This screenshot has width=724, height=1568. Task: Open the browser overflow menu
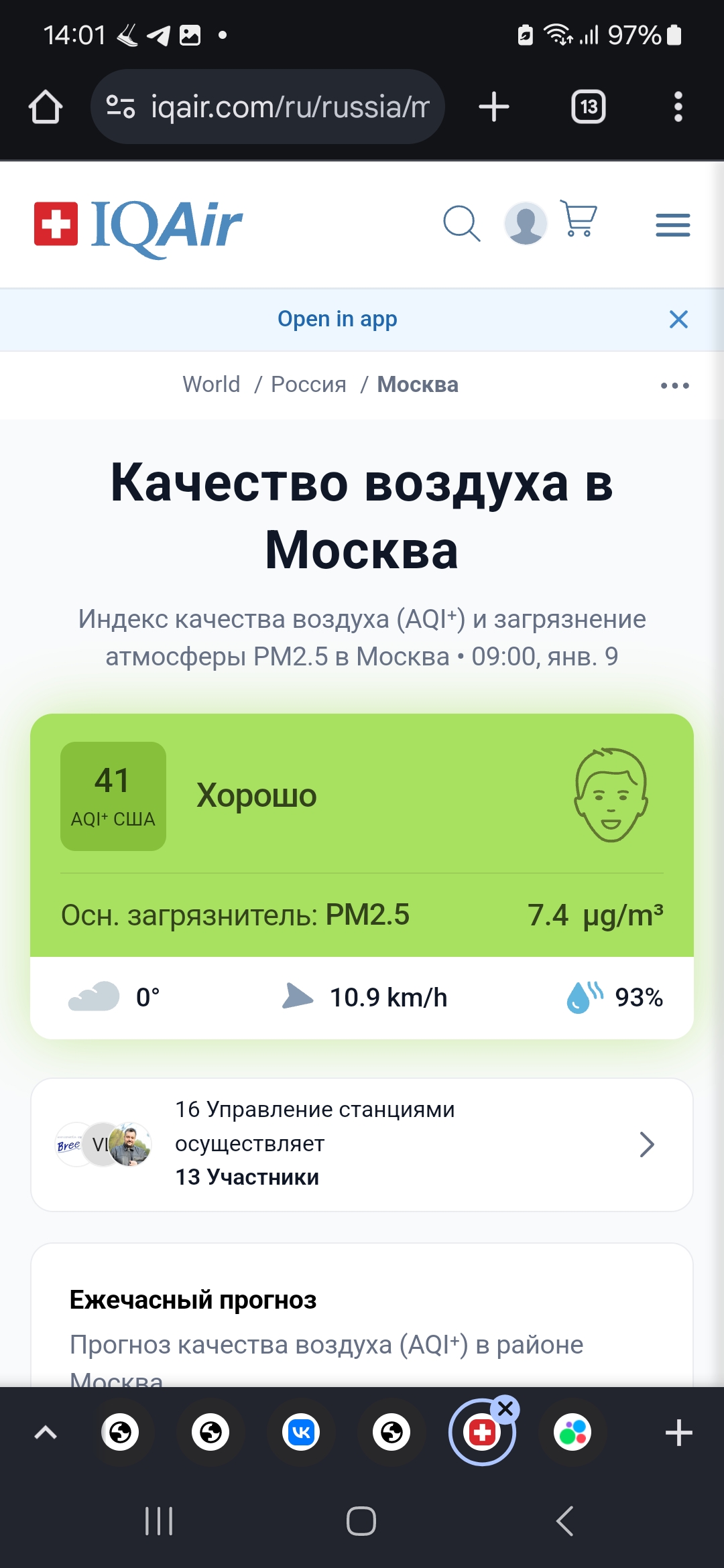point(678,107)
